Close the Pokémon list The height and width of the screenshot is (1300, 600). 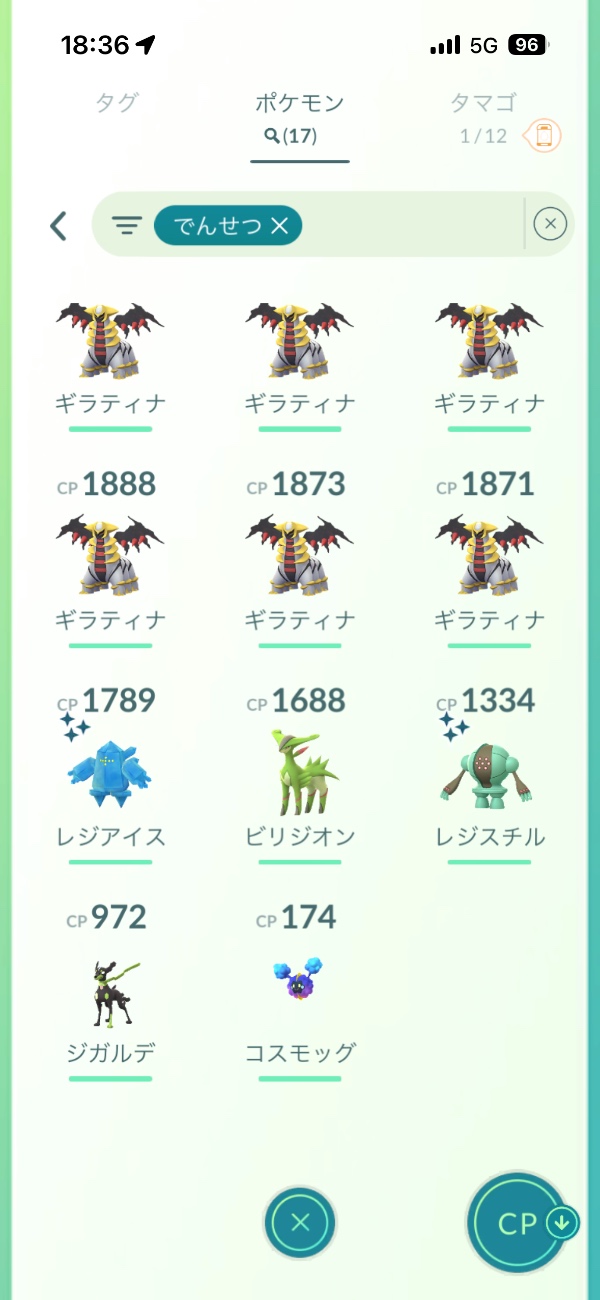pos(300,1221)
